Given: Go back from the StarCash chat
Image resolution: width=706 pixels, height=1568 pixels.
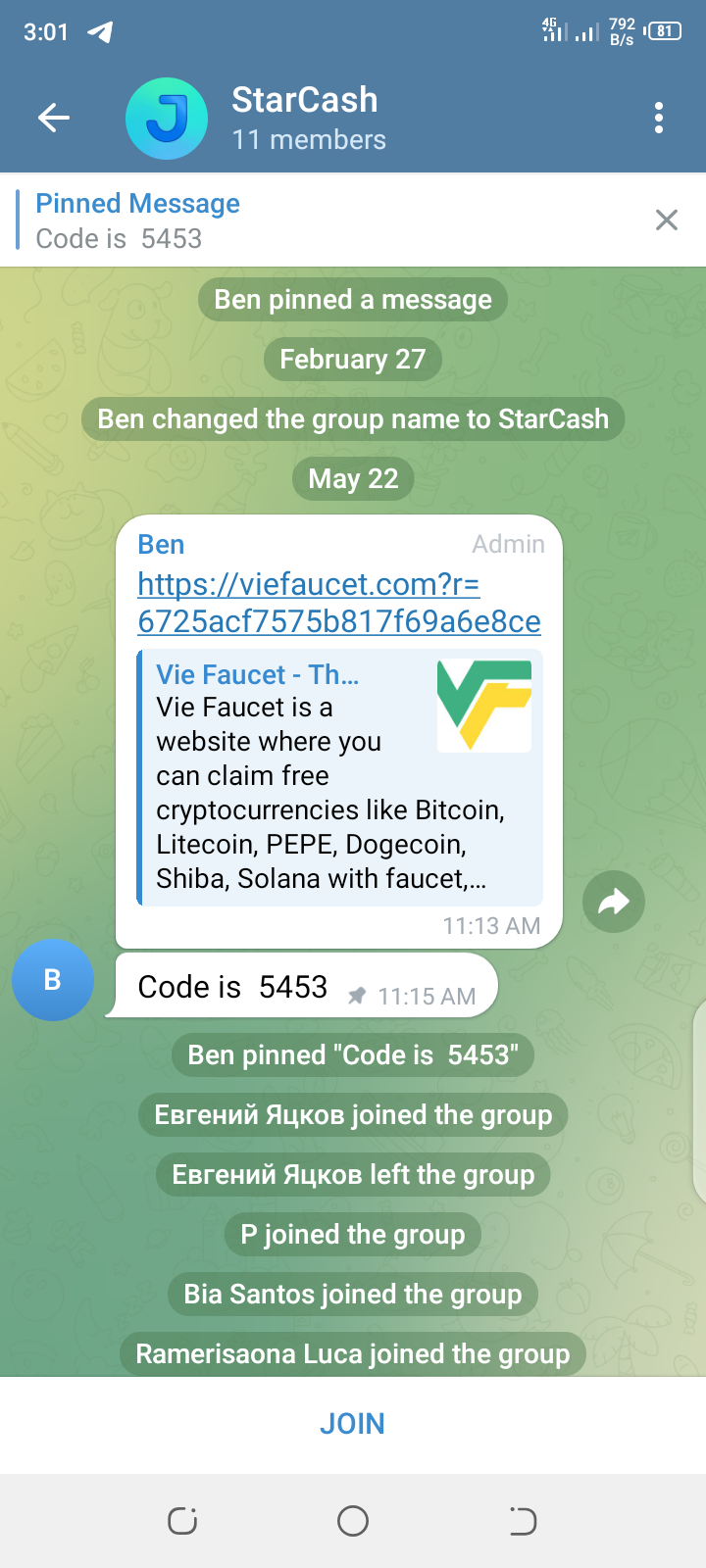Looking at the screenshot, I should tap(54, 119).
